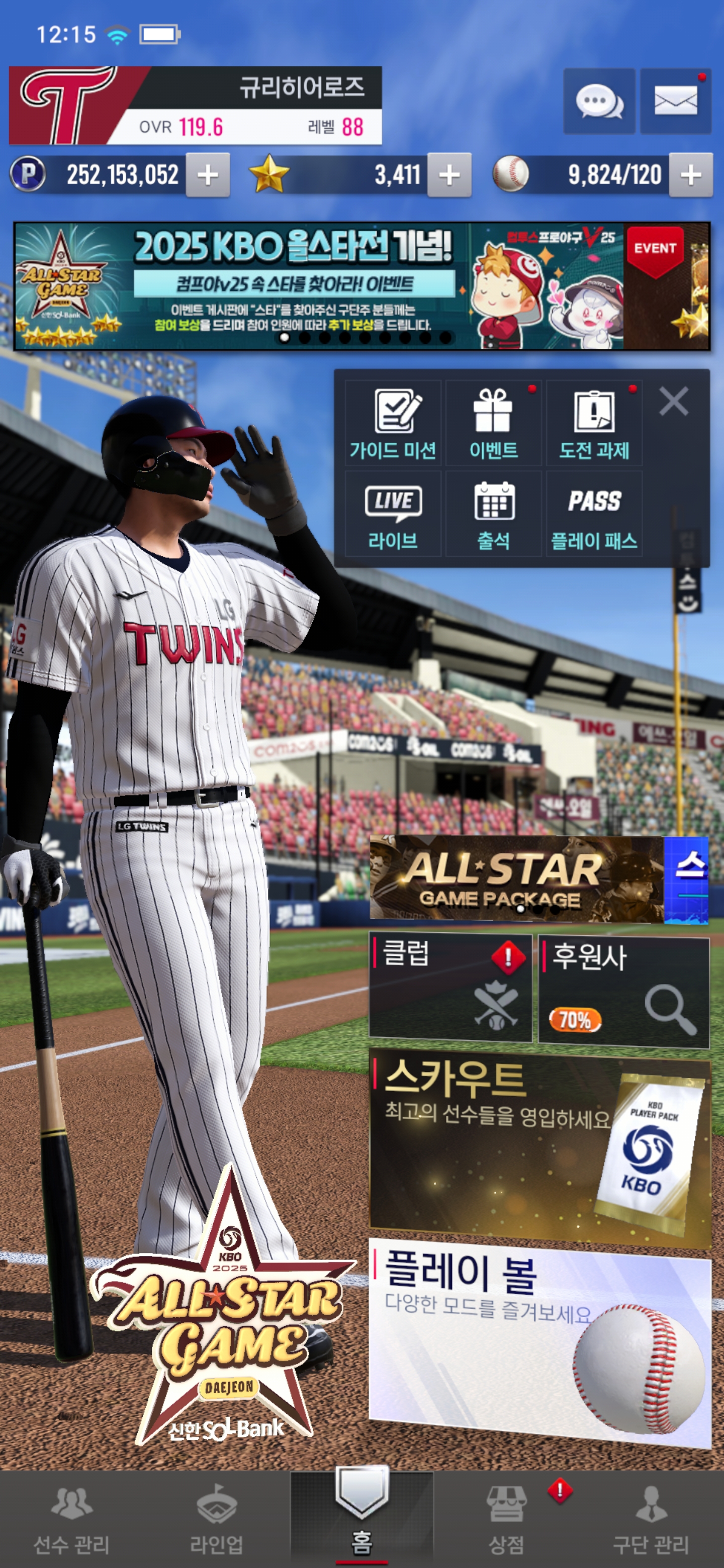Close the quick menu panel

[673, 402]
